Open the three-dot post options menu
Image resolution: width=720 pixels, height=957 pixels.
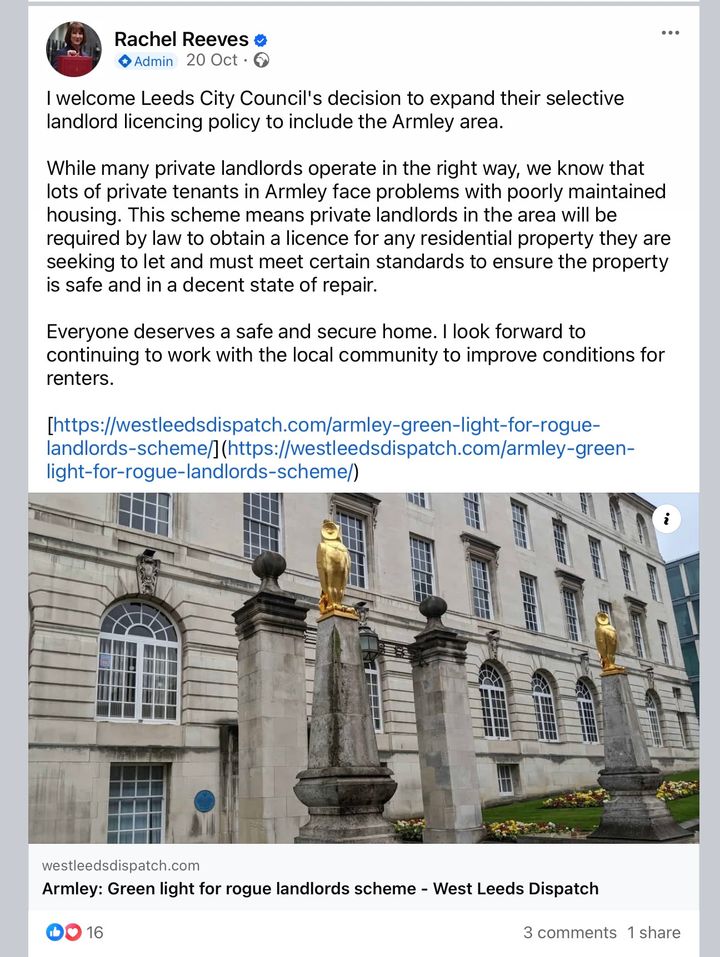coord(670,33)
